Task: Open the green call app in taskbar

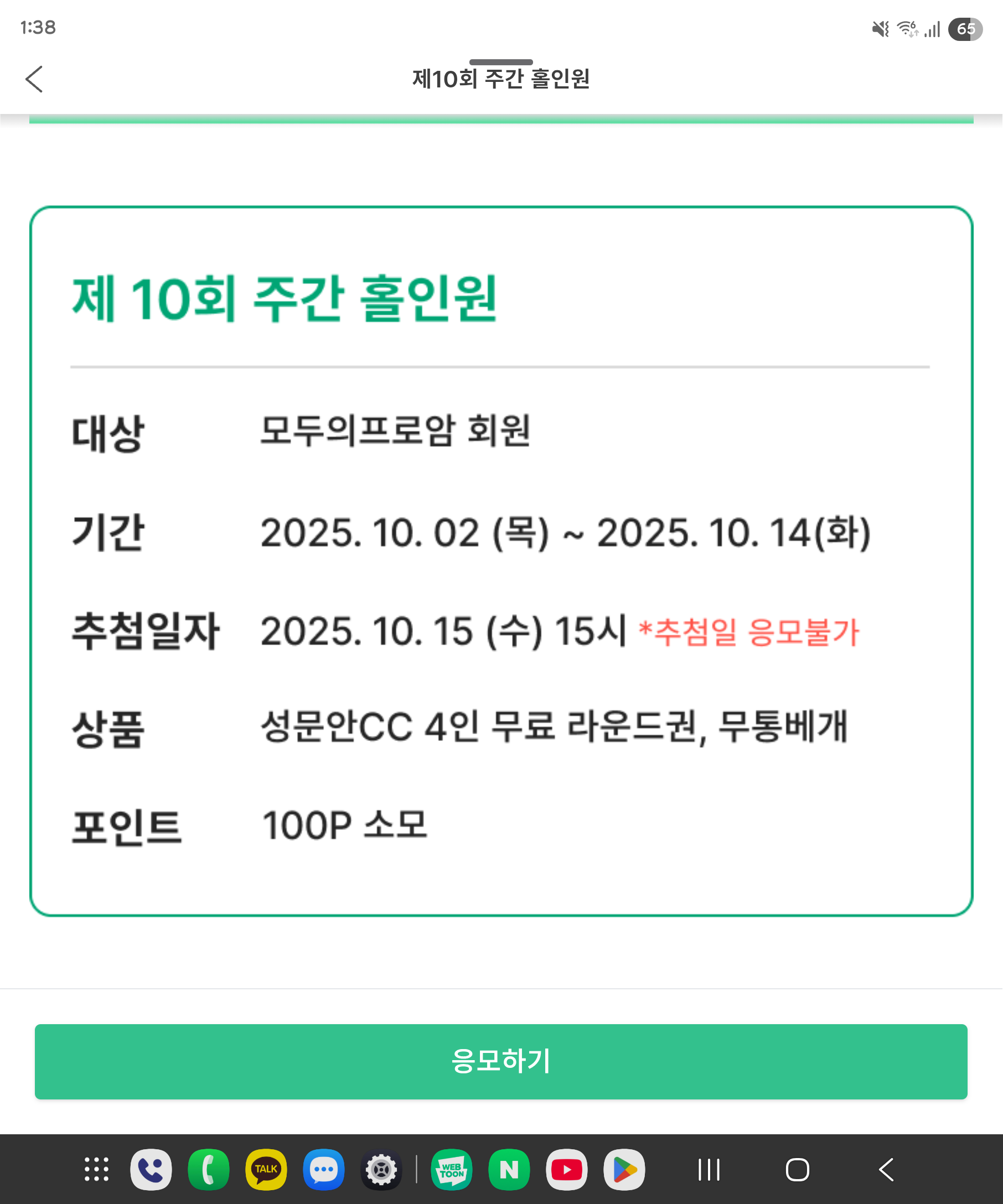Action: tap(208, 1169)
